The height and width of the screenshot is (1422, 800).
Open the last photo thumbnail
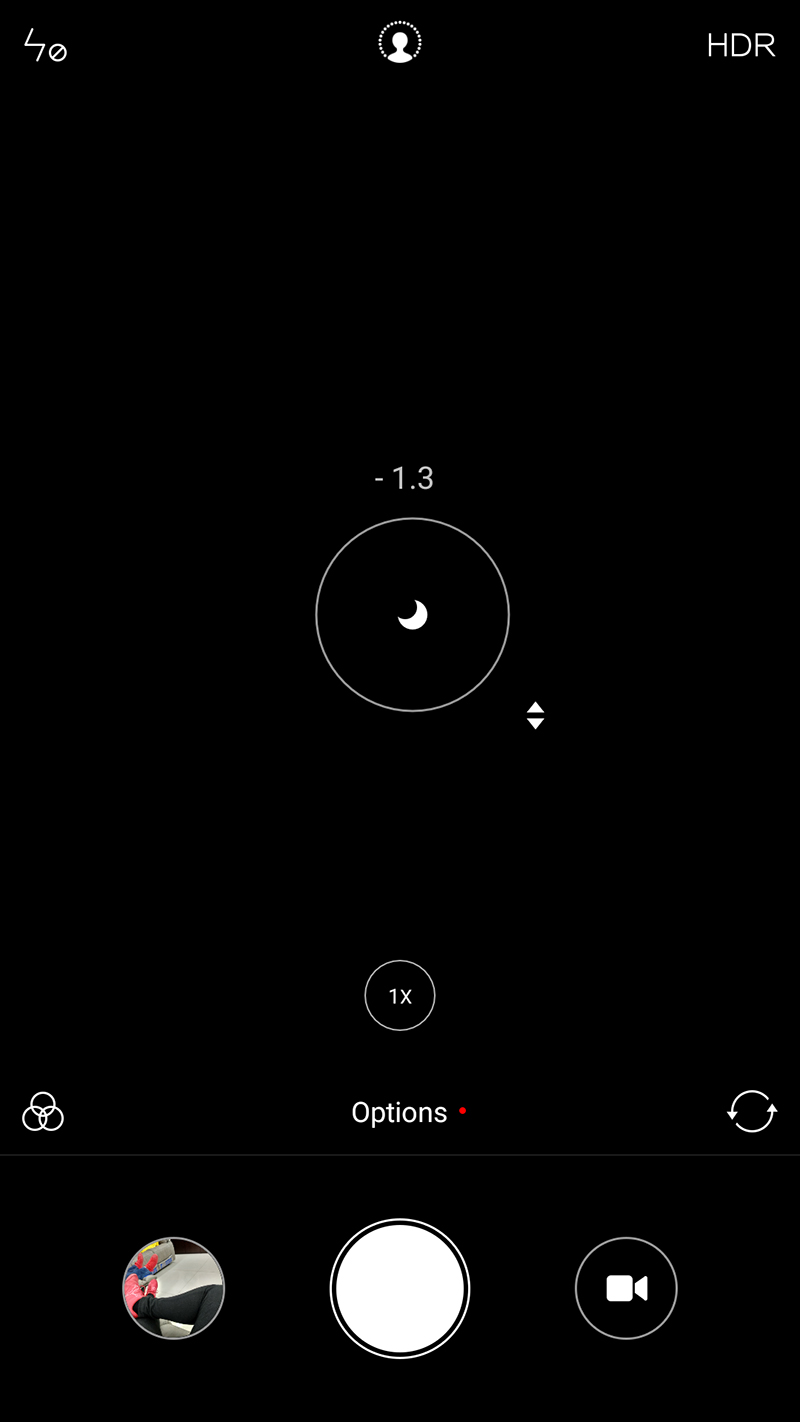point(173,1288)
